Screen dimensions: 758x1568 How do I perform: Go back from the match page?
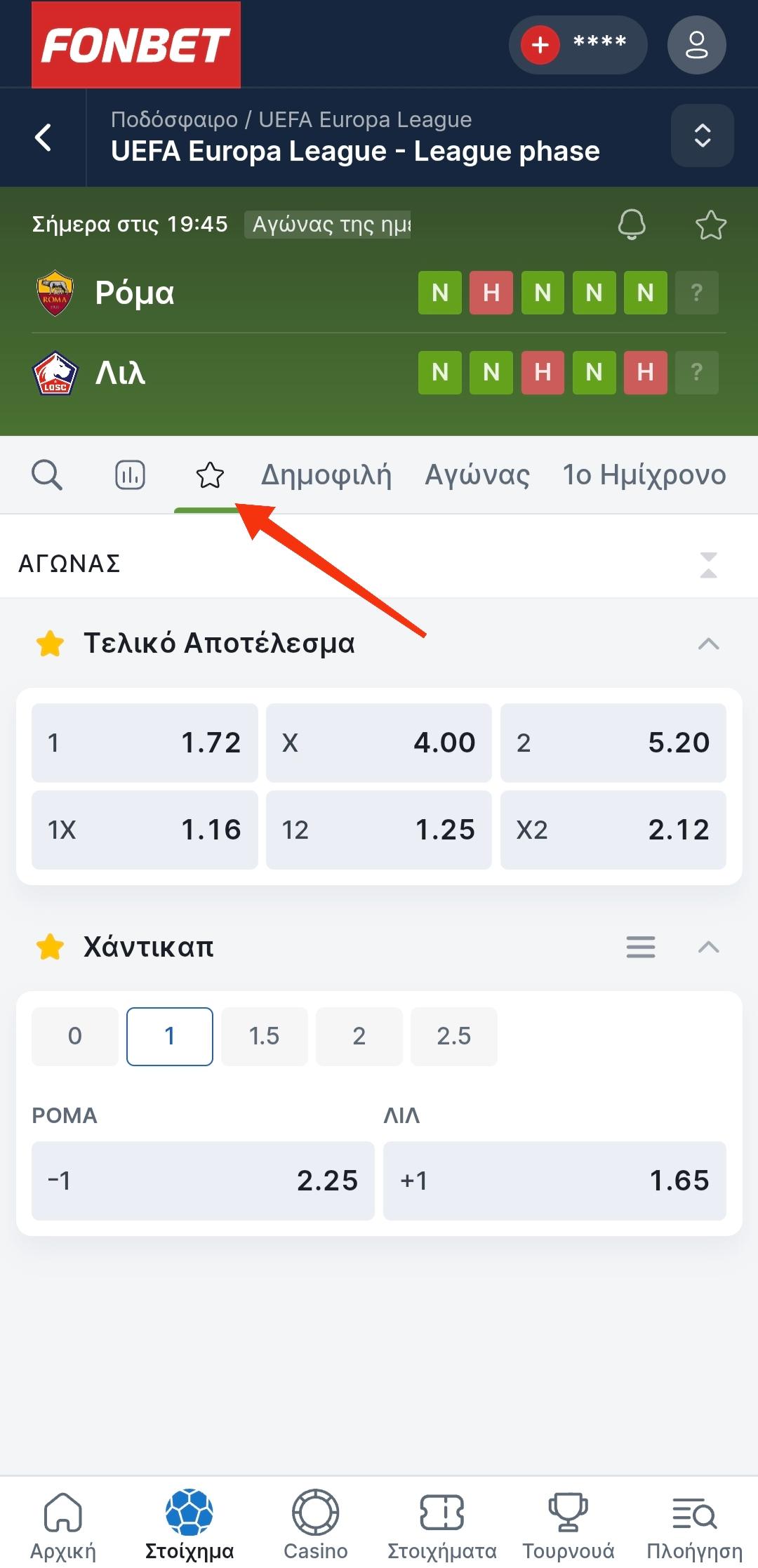44,137
